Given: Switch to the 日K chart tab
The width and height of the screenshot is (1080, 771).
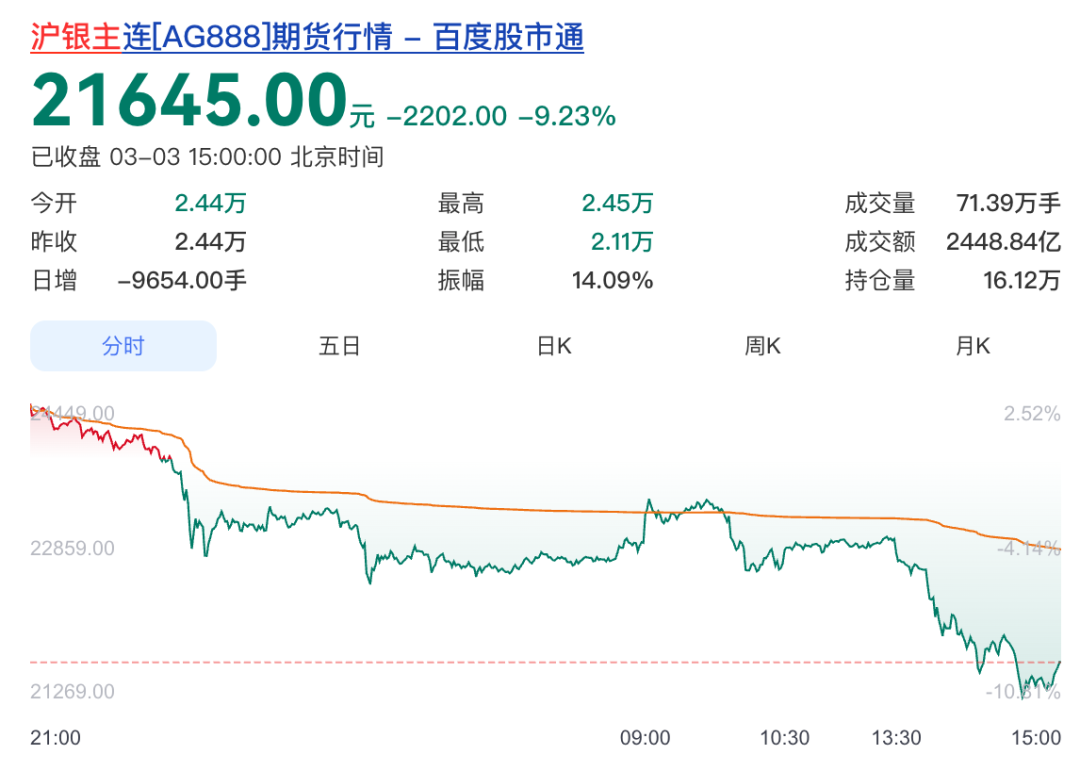Looking at the screenshot, I should (554, 346).
